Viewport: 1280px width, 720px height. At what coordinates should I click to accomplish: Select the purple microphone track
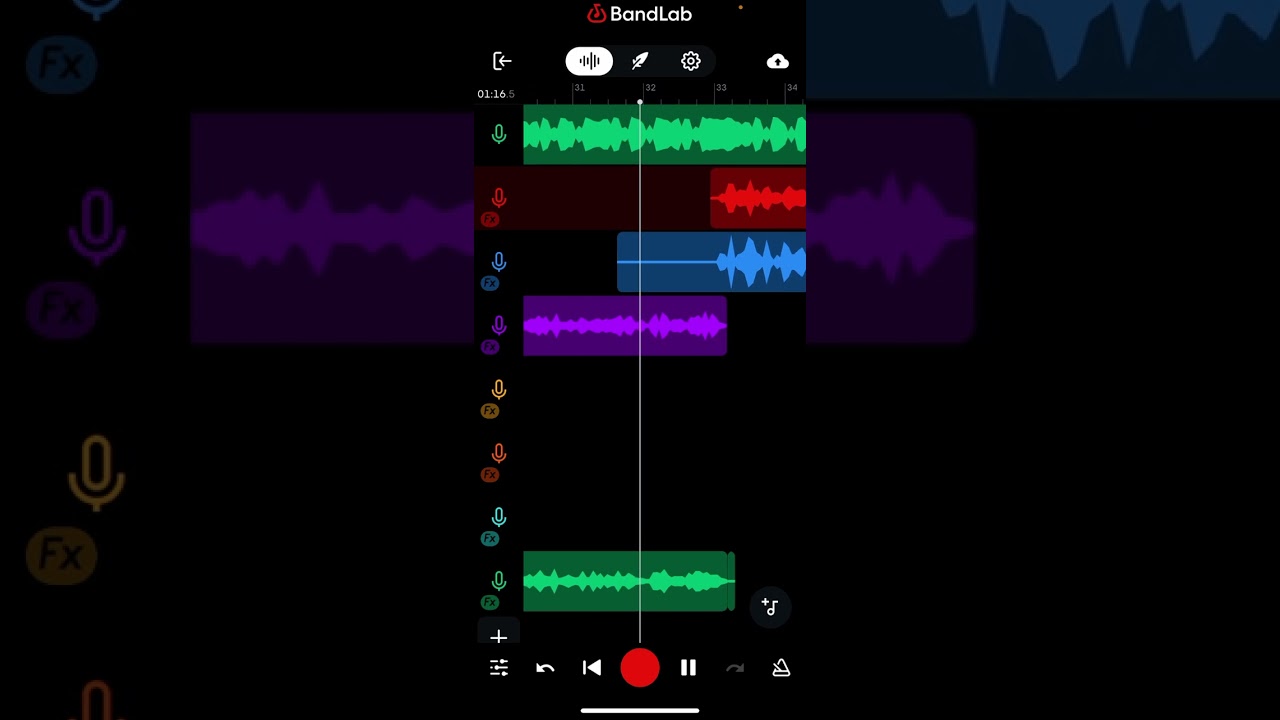[499, 325]
